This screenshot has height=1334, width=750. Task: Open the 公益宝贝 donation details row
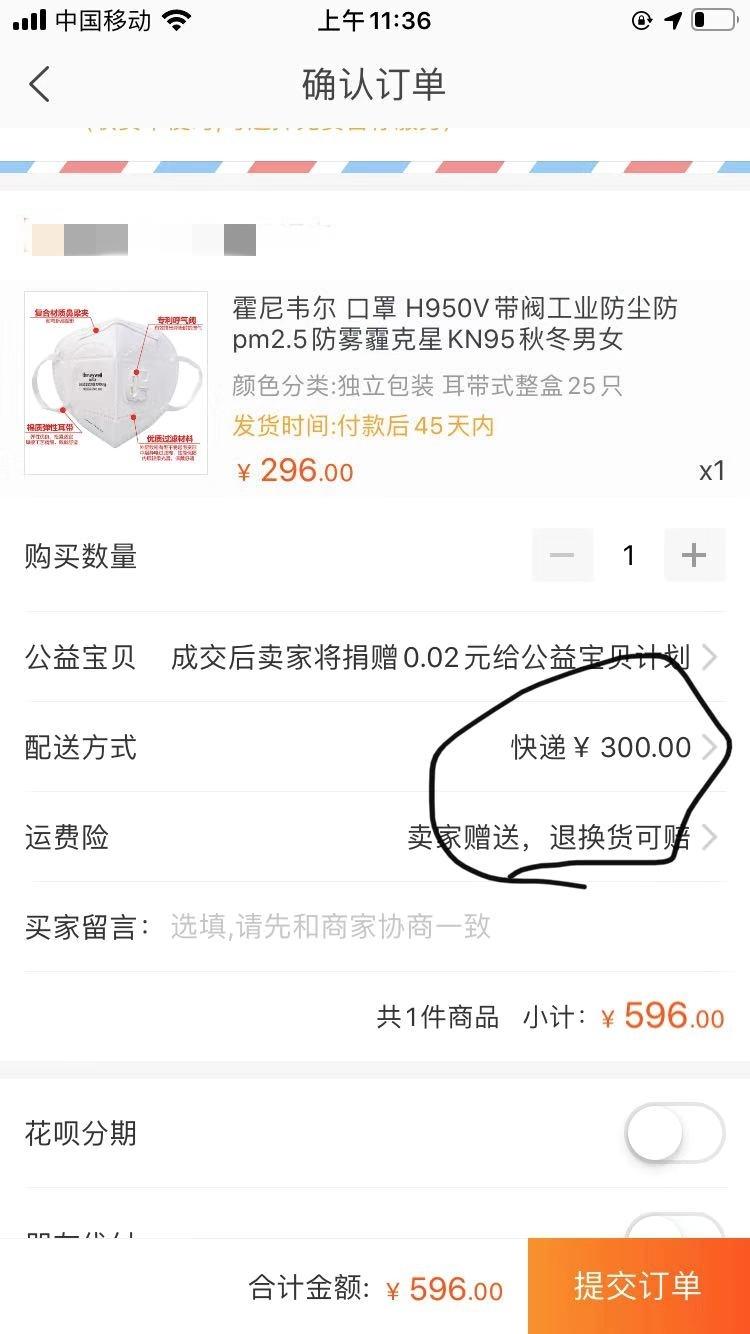tap(375, 657)
